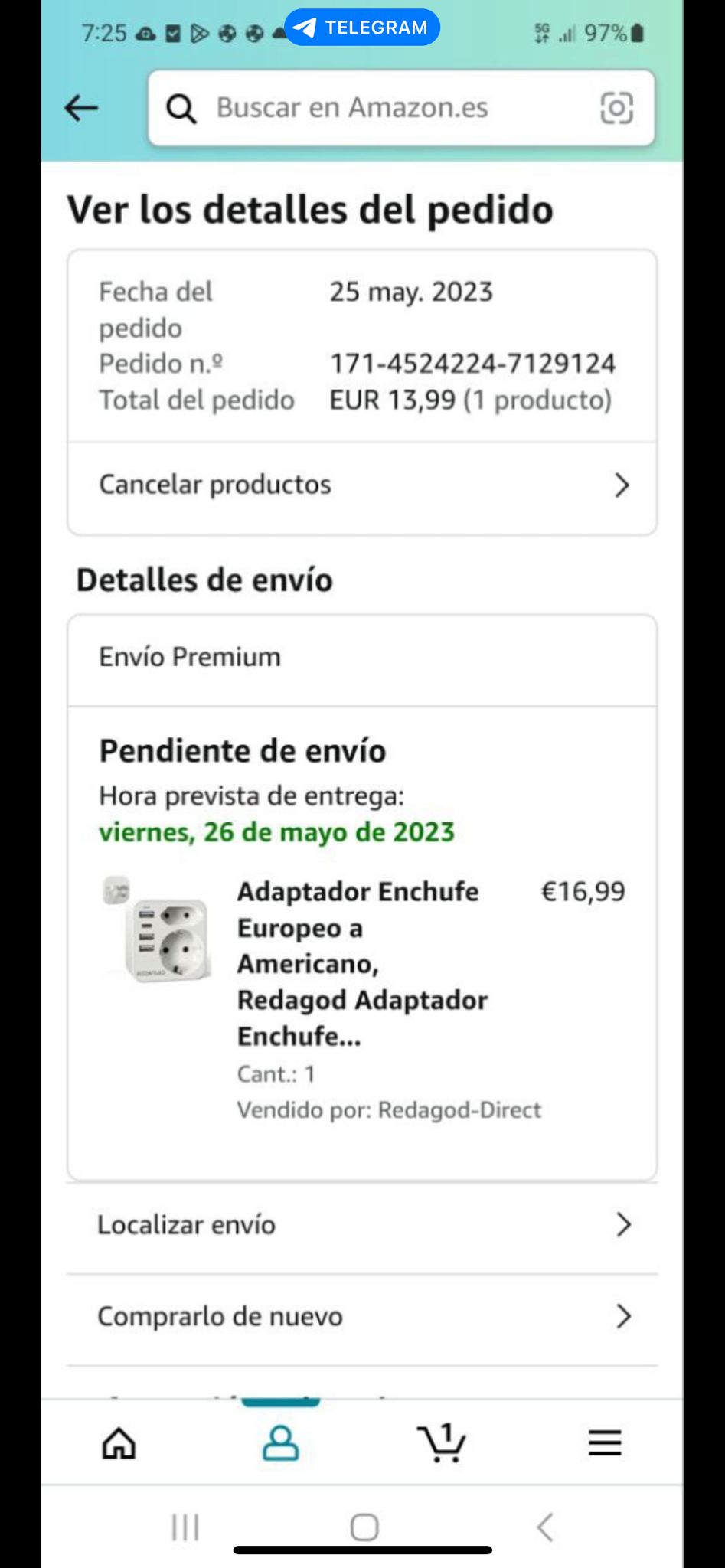
Task: Open the camera scan icon in search
Action: 616,108
